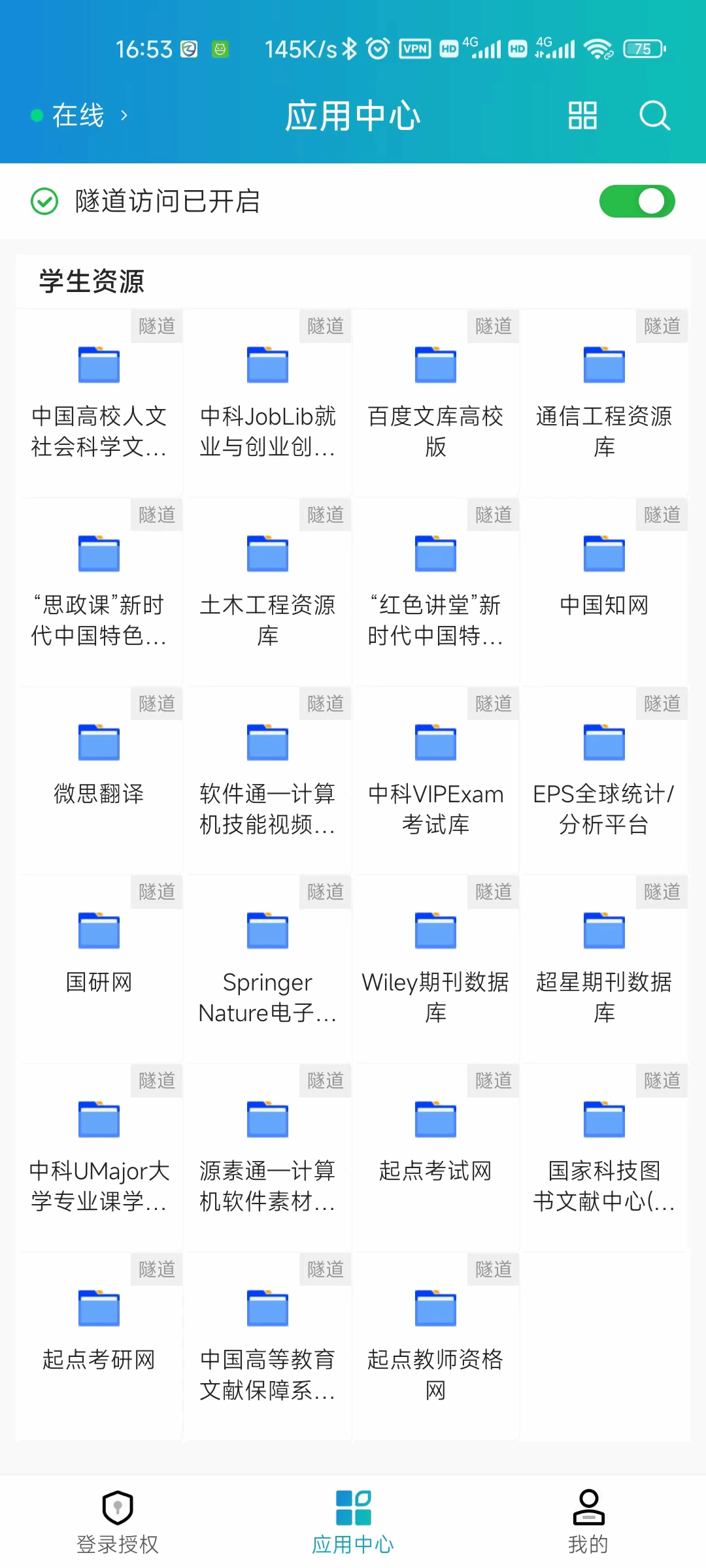Switch the grid layout view icon
This screenshot has height=1568, width=706.
click(x=582, y=116)
